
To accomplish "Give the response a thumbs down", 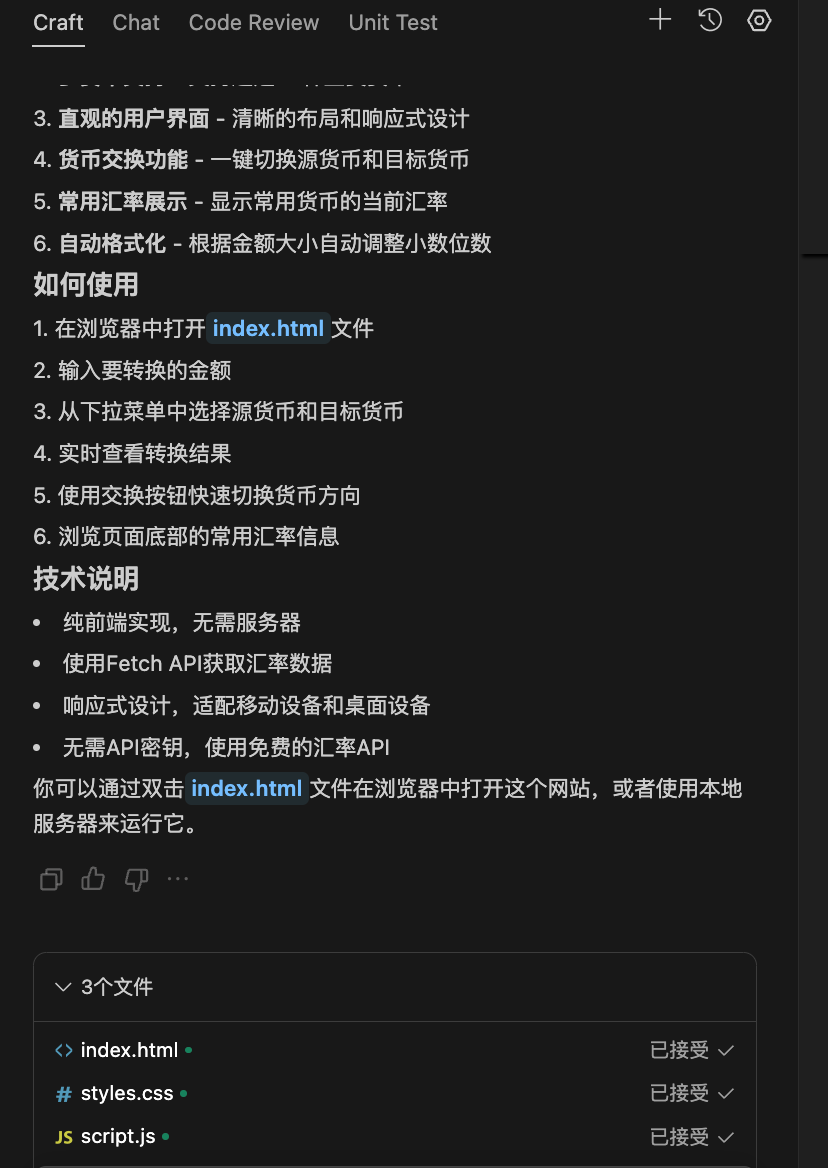I will 136,879.
